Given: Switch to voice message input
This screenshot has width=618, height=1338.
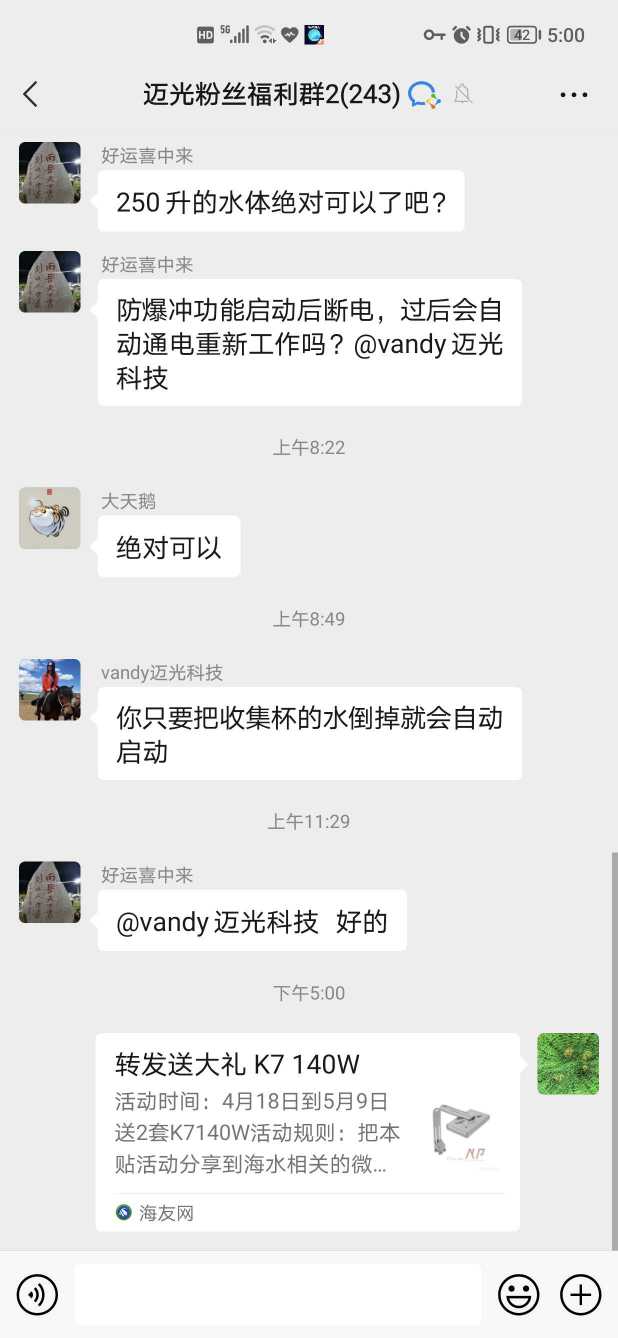Looking at the screenshot, I should pyautogui.click(x=37, y=1295).
